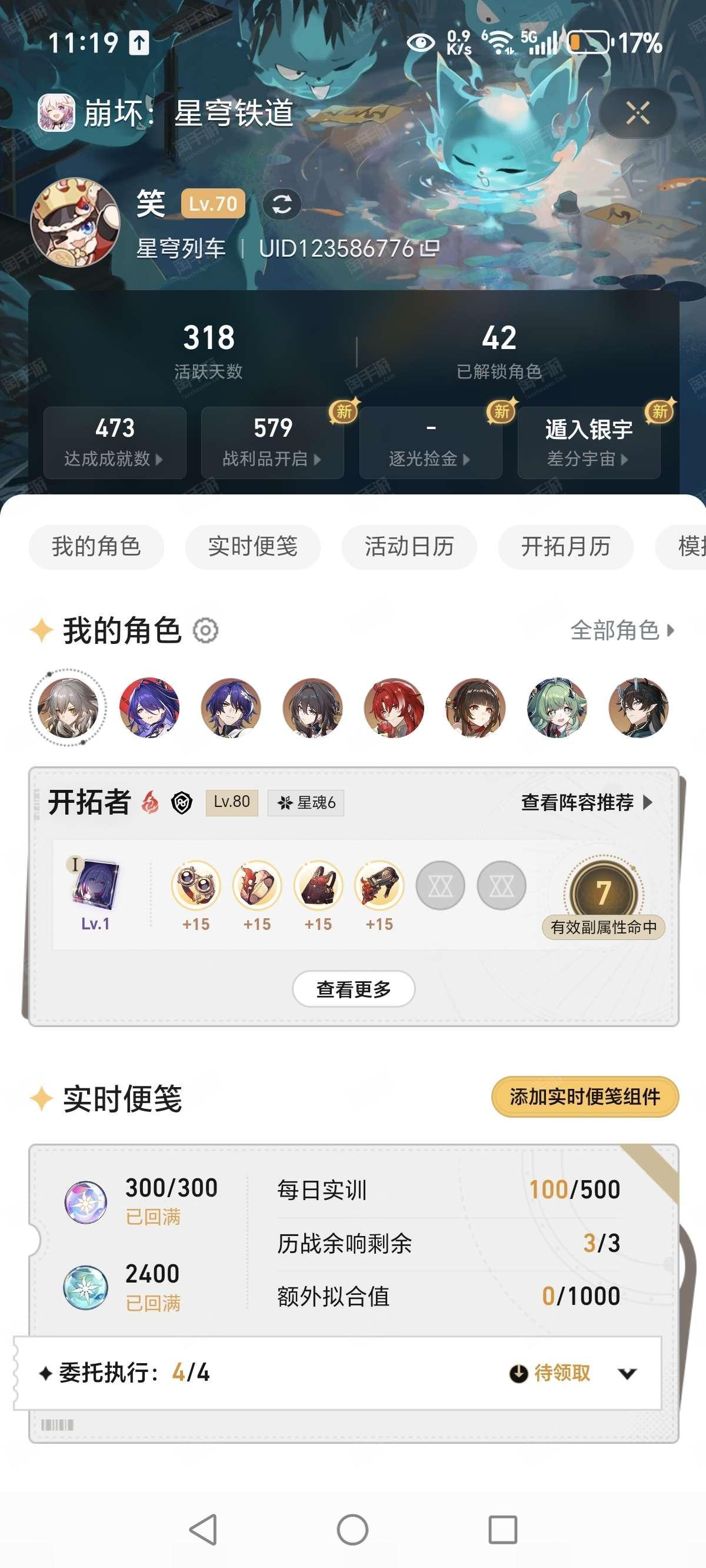
Task: Tap 添加实时便笺组件 button
Action: point(585,1097)
